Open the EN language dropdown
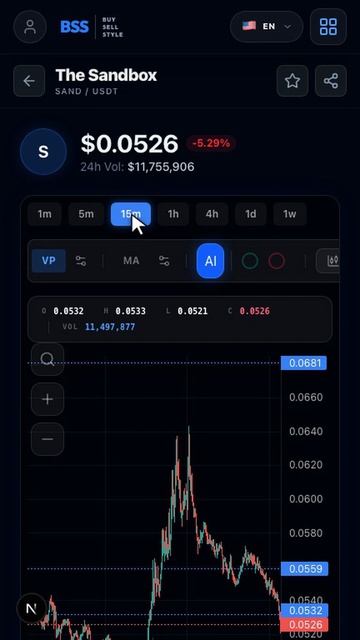The image size is (360, 640). 267,27
